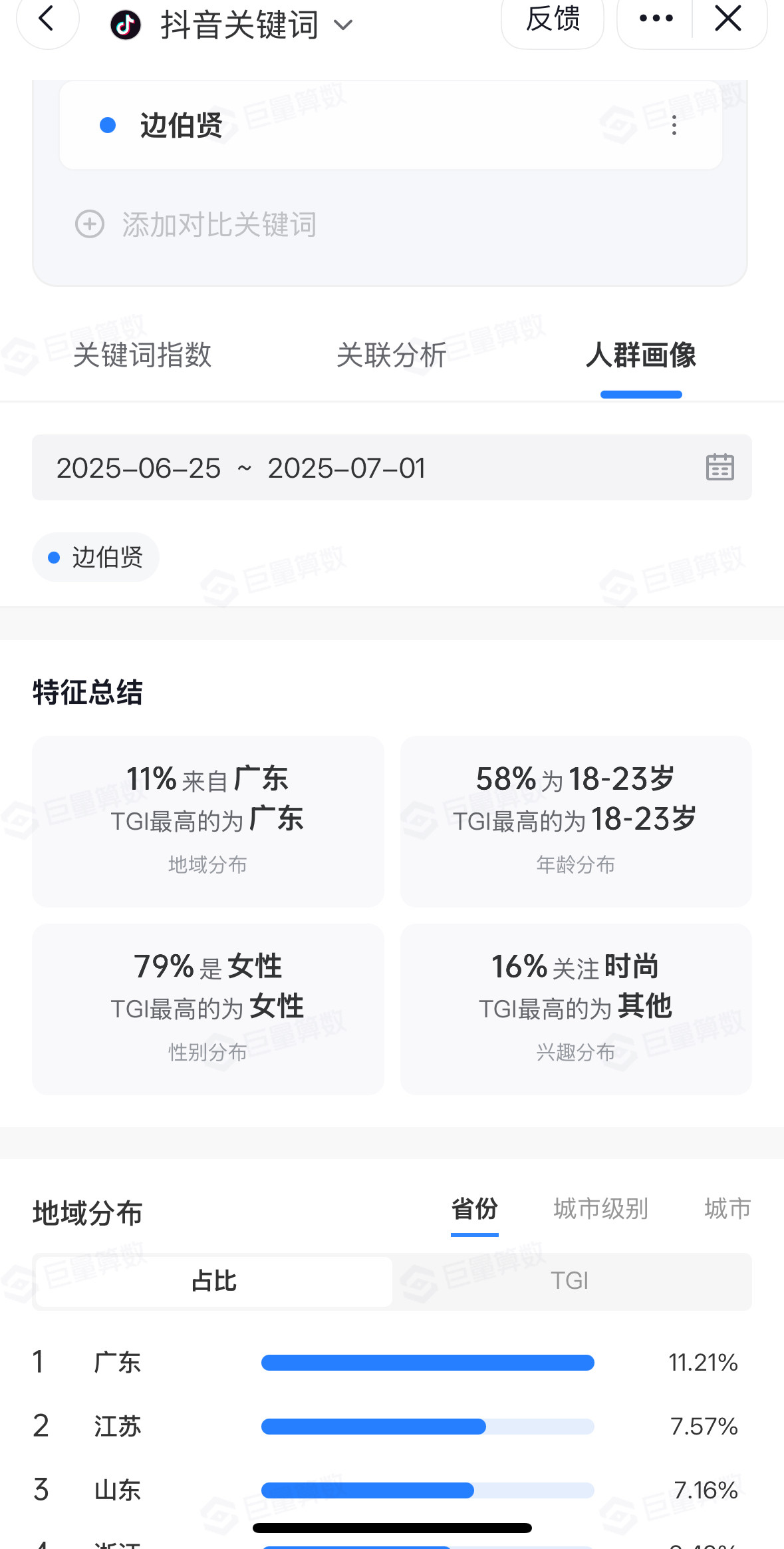This screenshot has height=1549, width=784.
Task: Open the date range picker
Action: [x=392, y=468]
